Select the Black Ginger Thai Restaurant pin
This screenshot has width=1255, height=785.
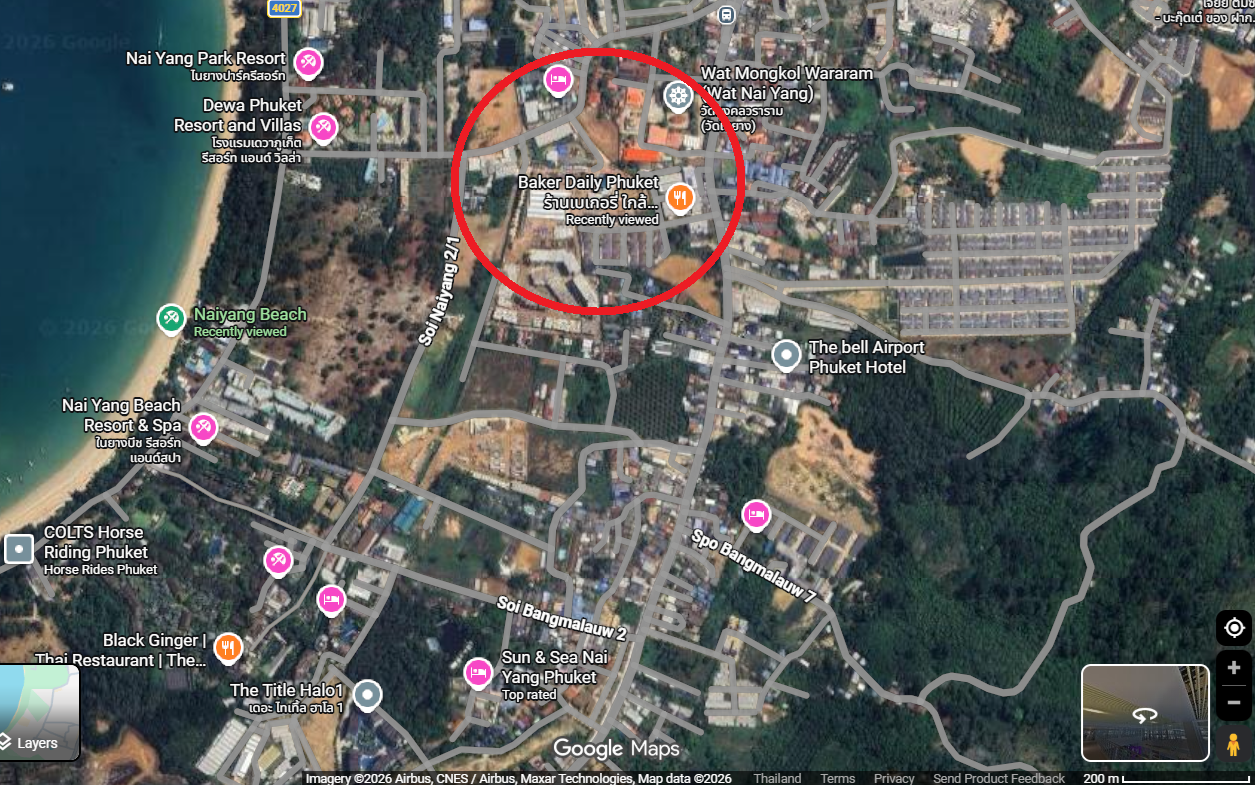click(229, 647)
